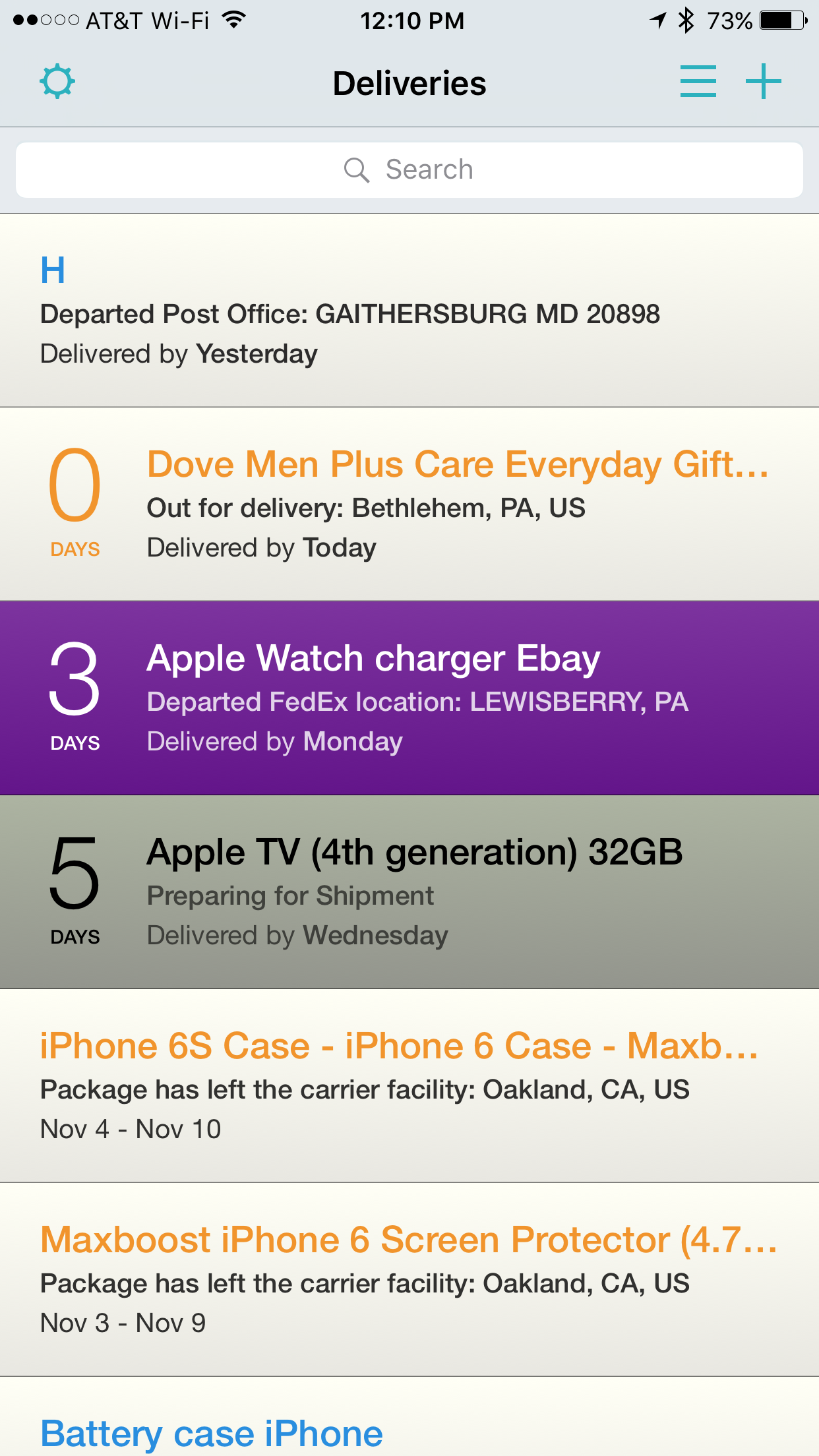The width and height of the screenshot is (819, 1456).
Task: Tap the Search field
Action: 409,170
